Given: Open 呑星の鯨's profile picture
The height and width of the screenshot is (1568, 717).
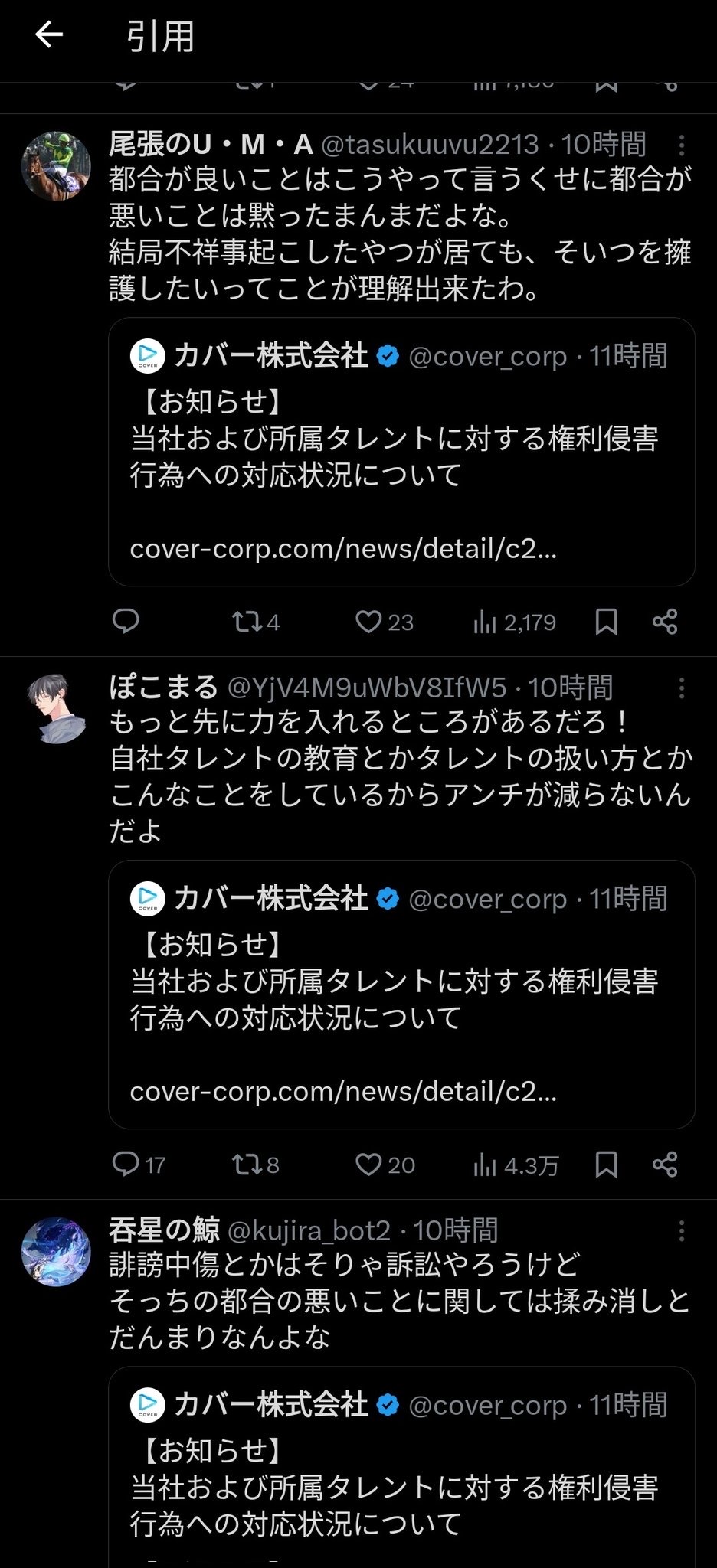Looking at the screenshot, I should click(56, 1251).
